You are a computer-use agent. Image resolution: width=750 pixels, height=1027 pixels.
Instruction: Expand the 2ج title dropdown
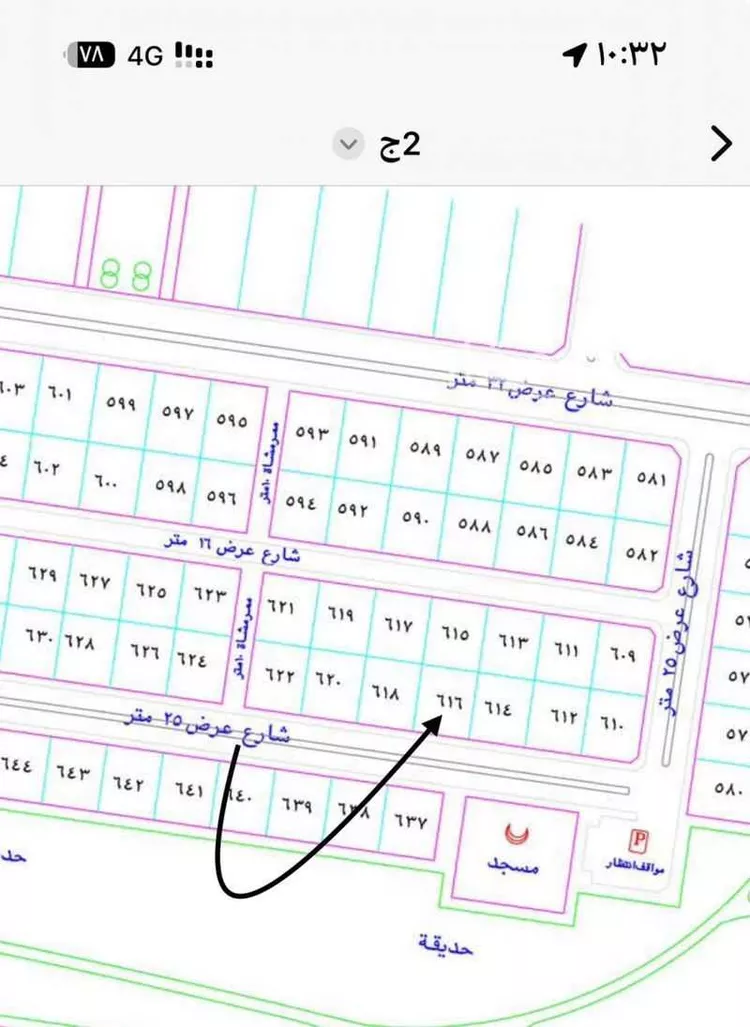(x=348, y=145)
